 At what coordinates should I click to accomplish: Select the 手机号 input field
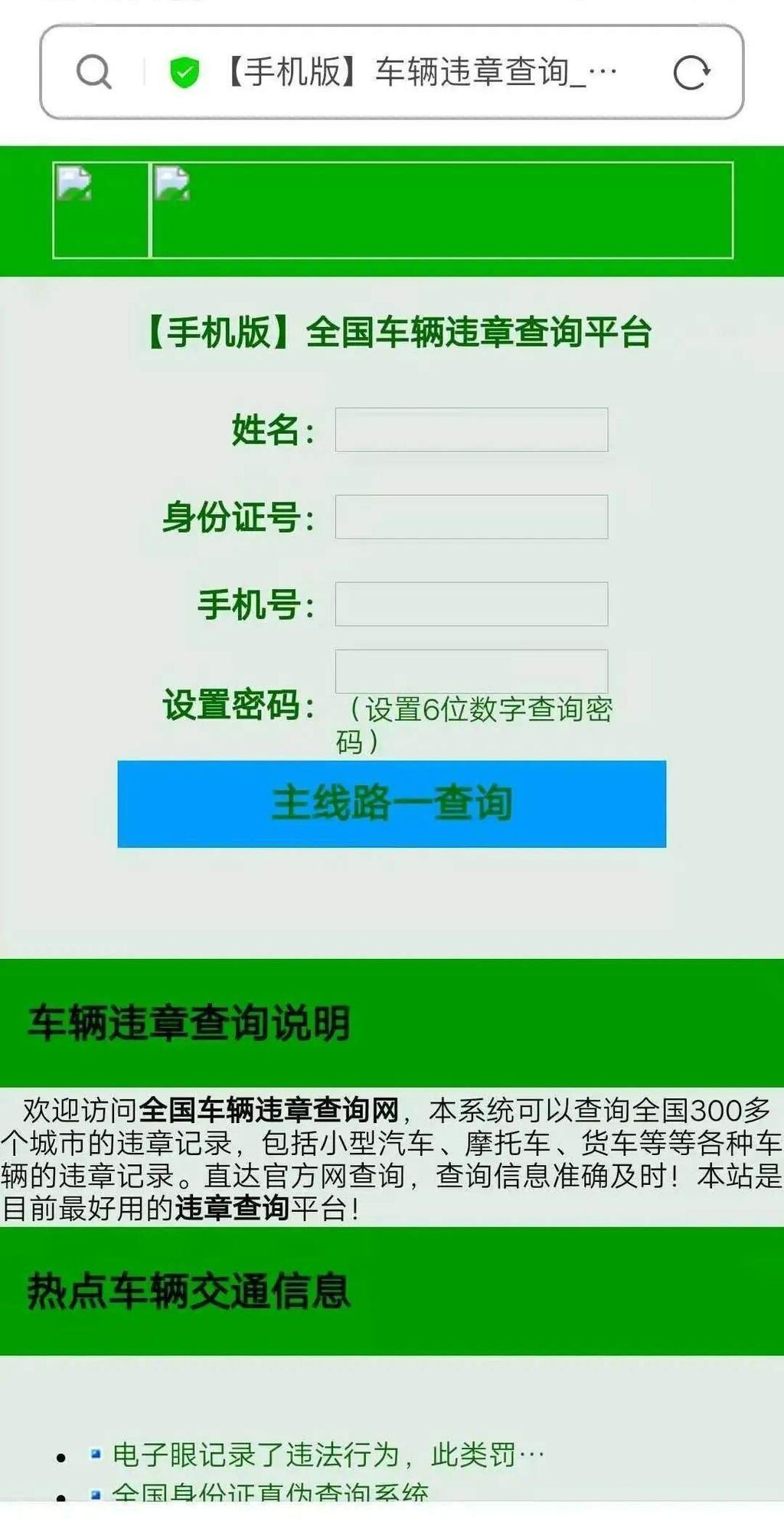coord(471,604)
